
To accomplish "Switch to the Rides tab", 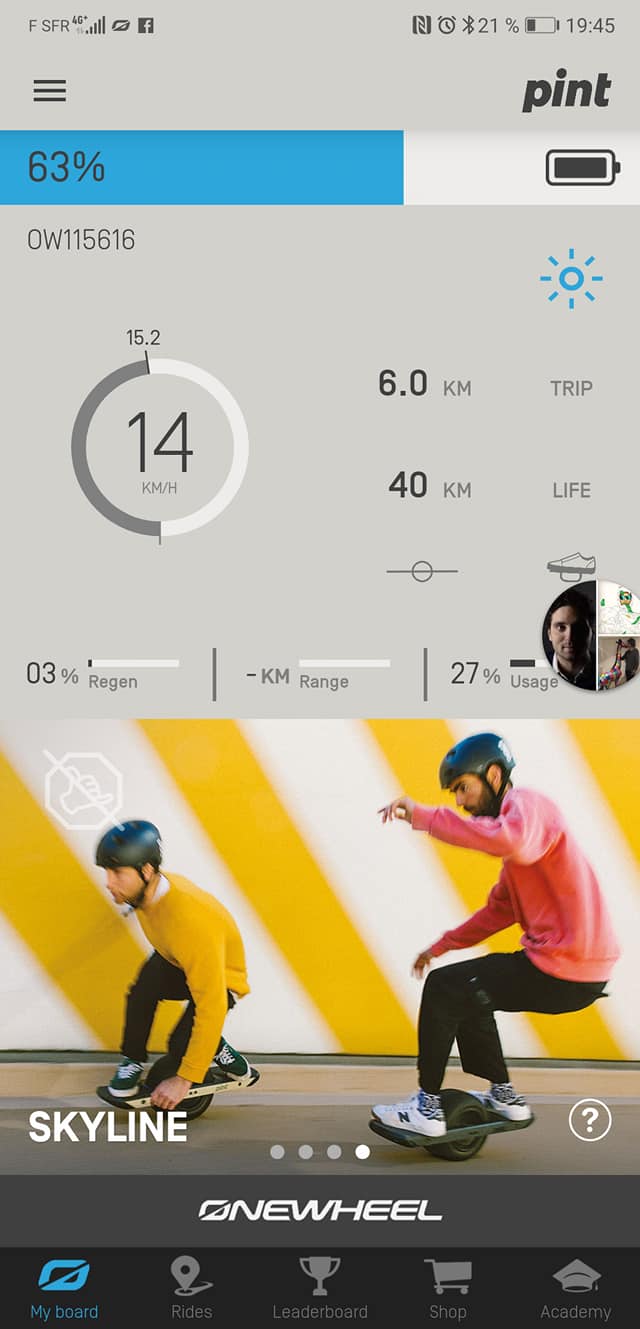I will coord(191,1288).
